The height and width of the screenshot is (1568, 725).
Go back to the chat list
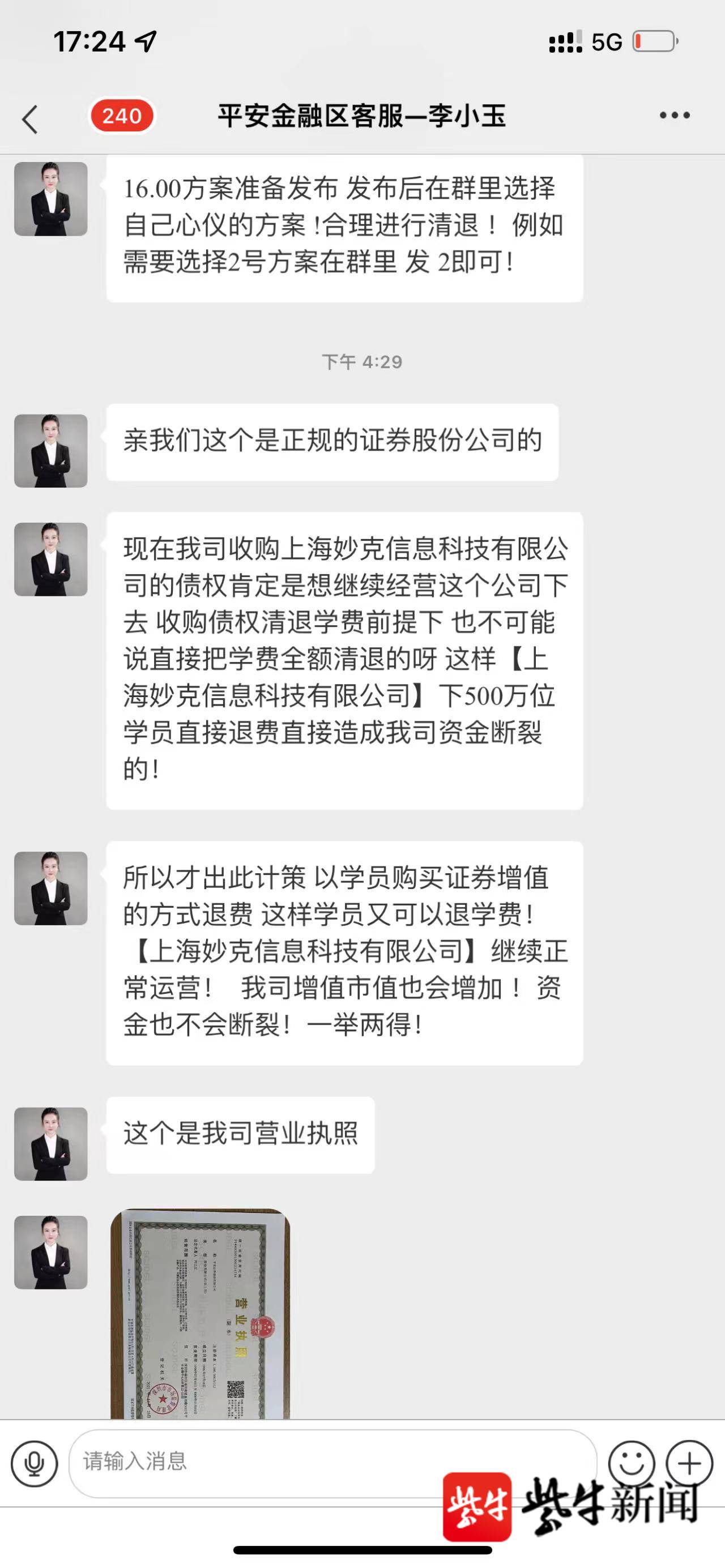click(x=30, y=118)
